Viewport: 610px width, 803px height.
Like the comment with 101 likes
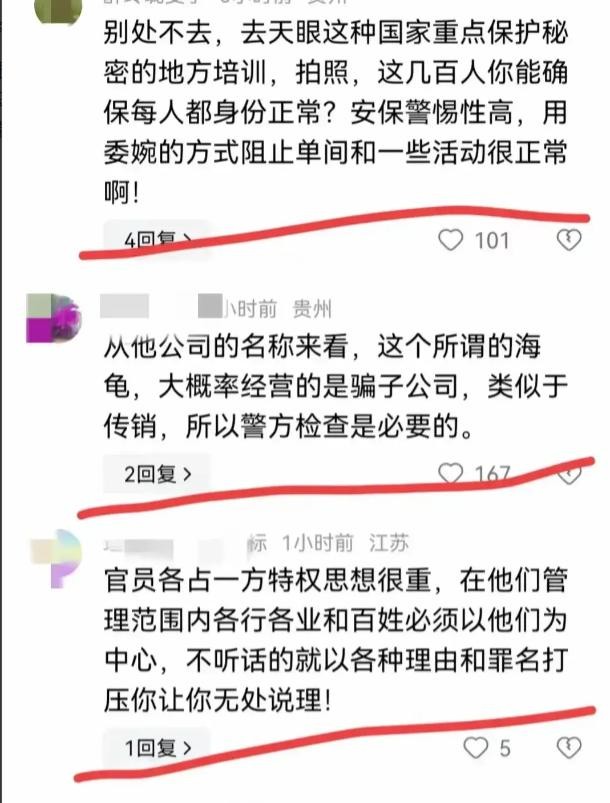pos(452,240)
